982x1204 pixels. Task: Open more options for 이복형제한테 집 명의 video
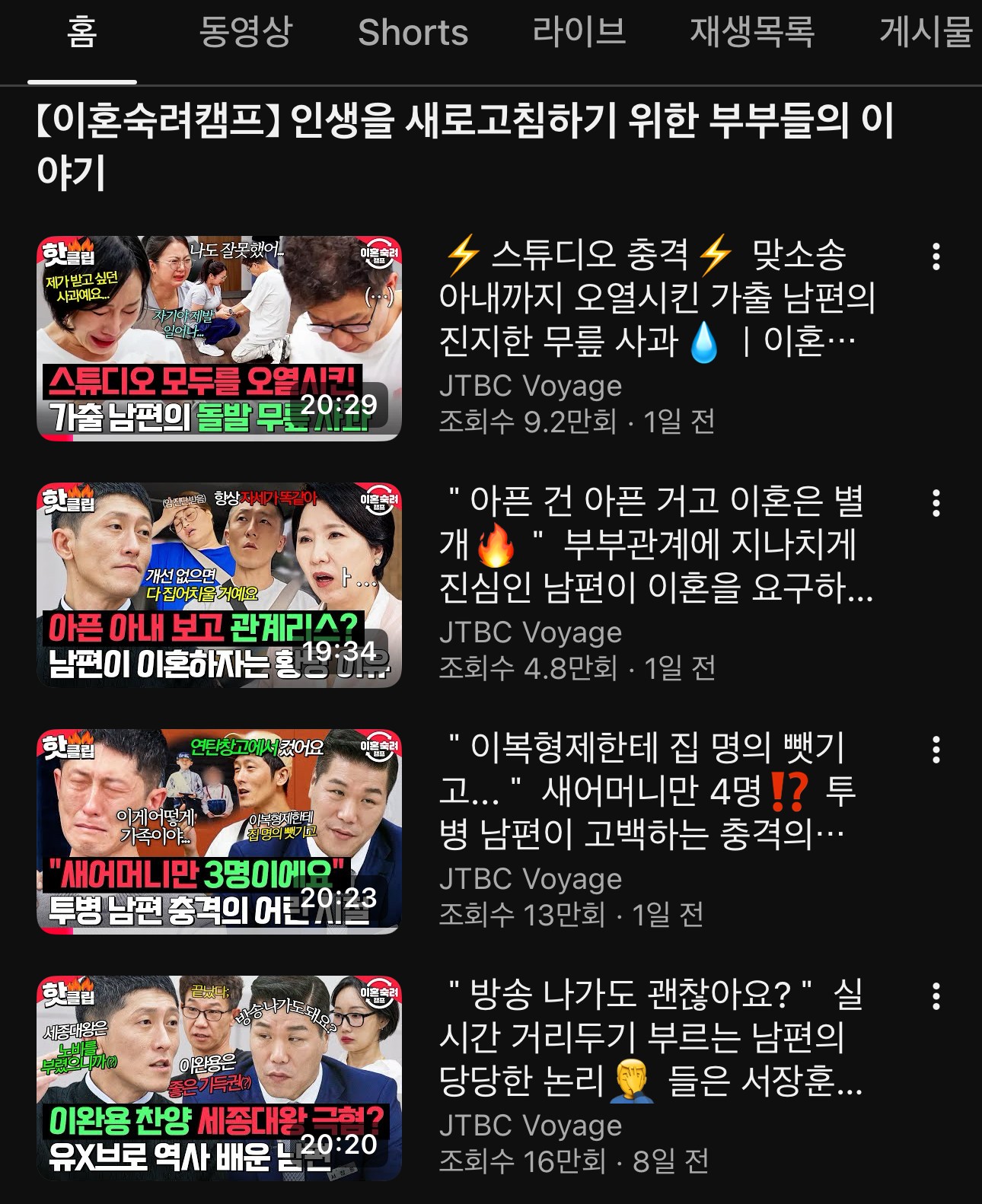coord(936,750)
